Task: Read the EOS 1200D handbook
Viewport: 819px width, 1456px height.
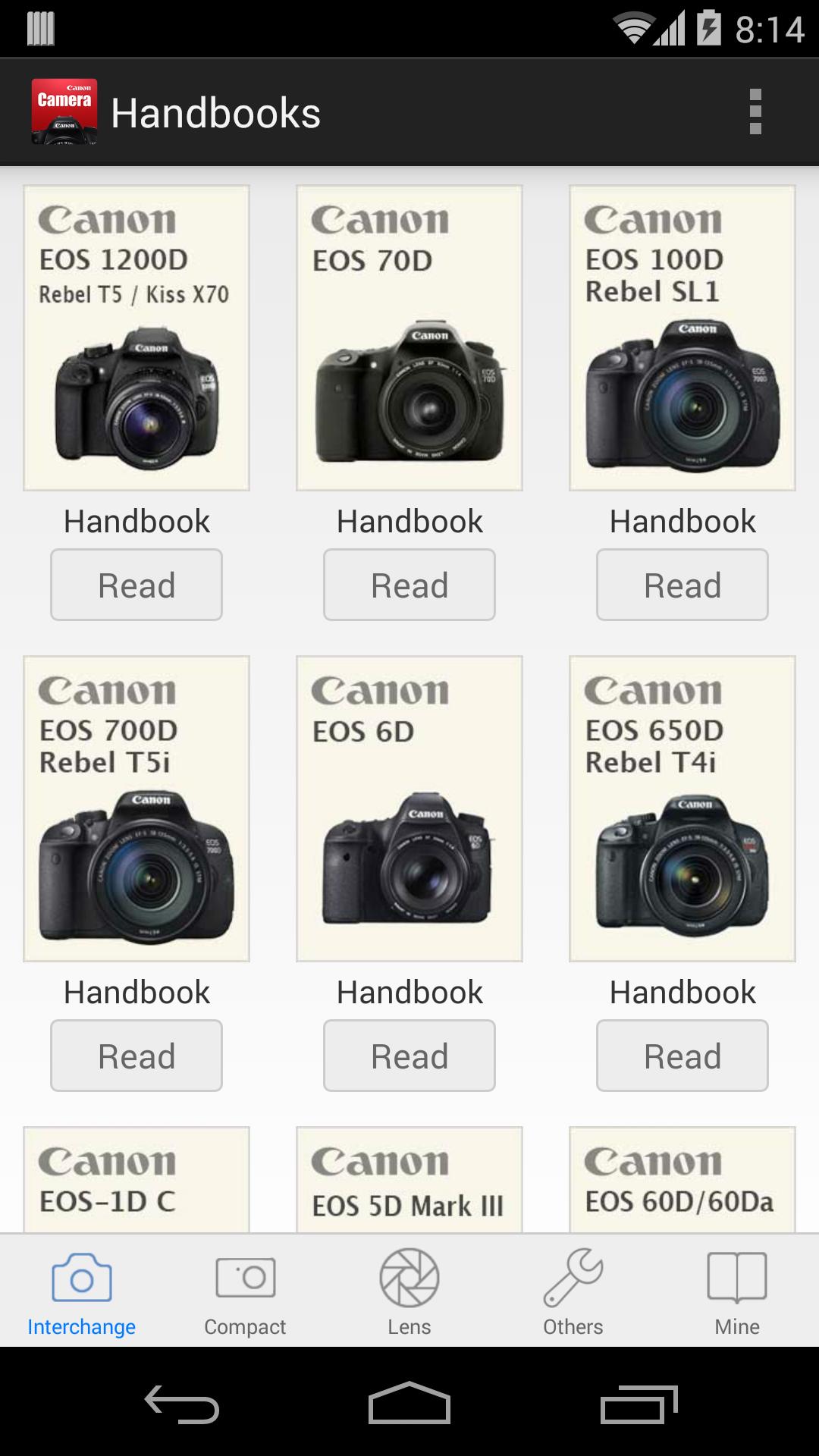Action: coord(136,584)
